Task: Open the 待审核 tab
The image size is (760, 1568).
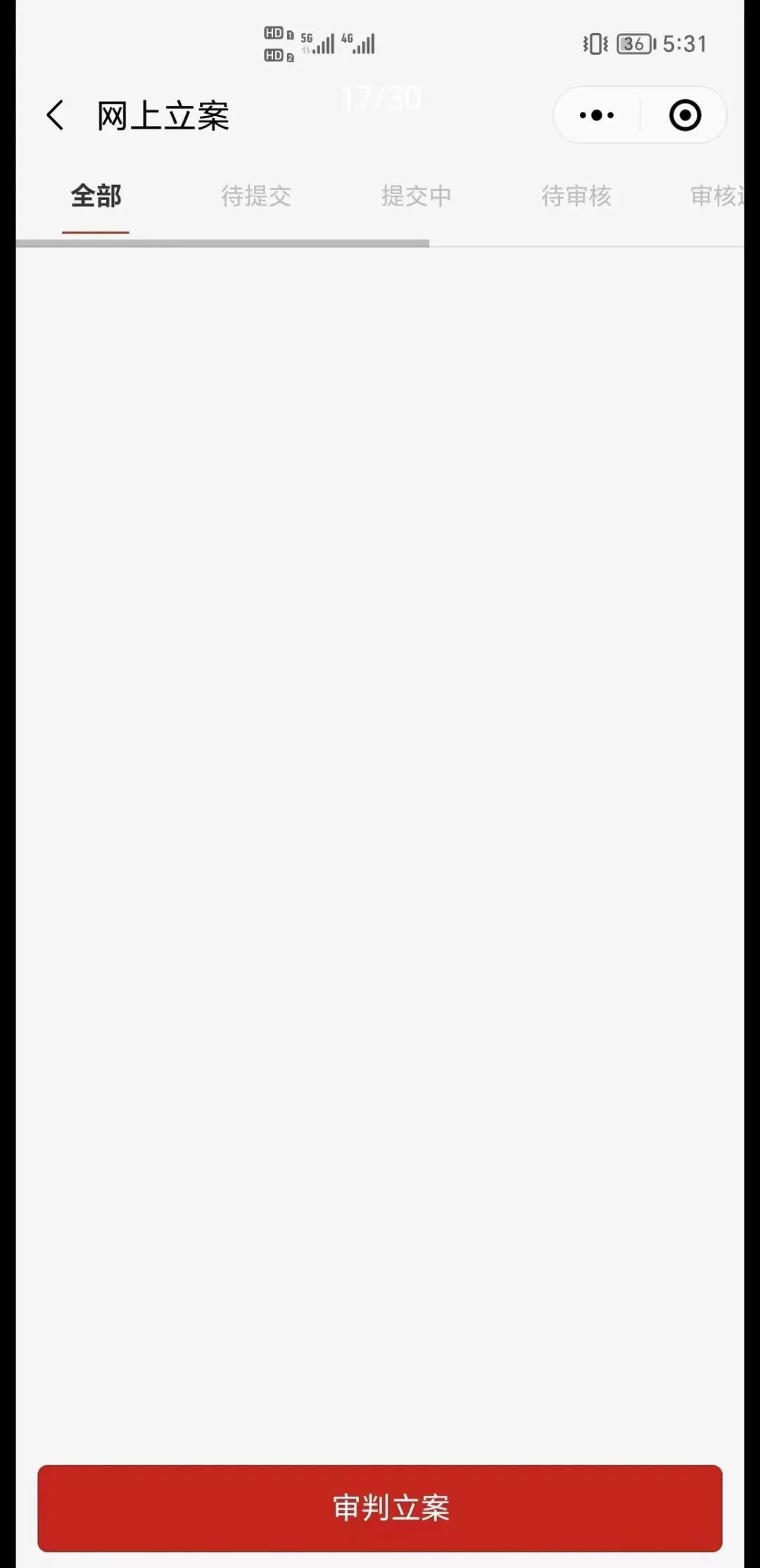Action: pyautogui.click(x=576, y=196)
